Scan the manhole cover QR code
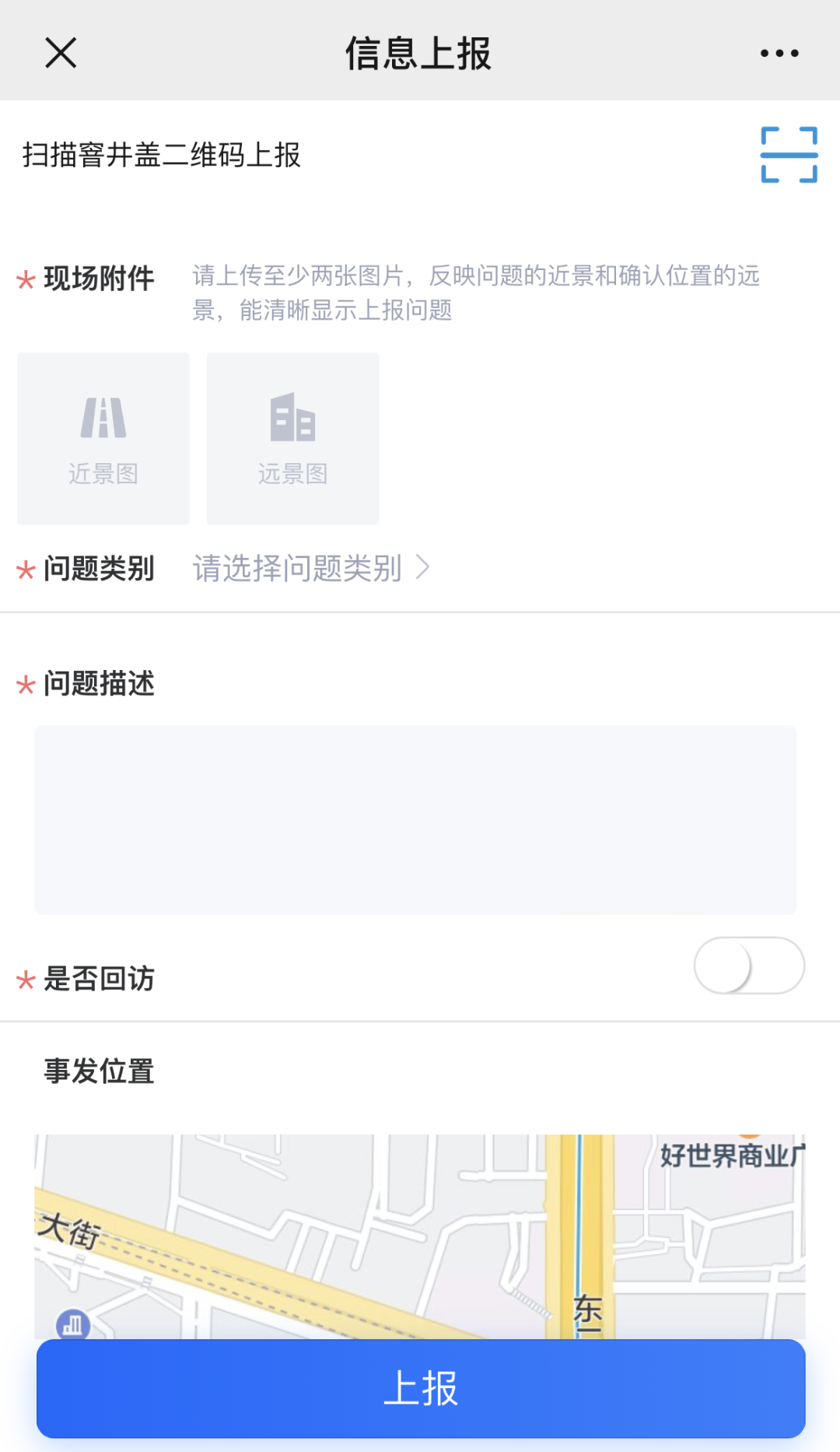 tap(789, 155)
